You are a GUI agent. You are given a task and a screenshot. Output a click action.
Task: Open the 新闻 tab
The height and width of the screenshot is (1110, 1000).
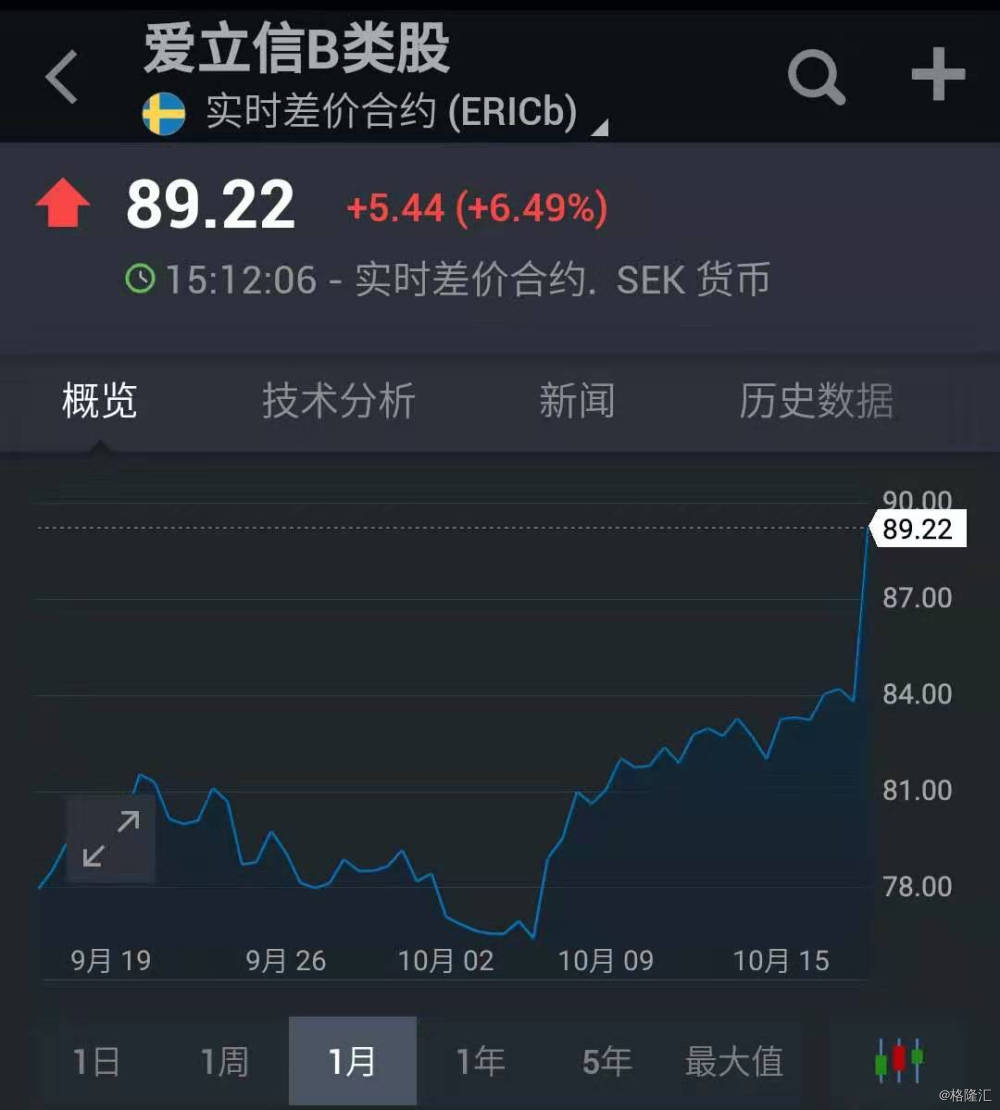click(x=576, y=401)
